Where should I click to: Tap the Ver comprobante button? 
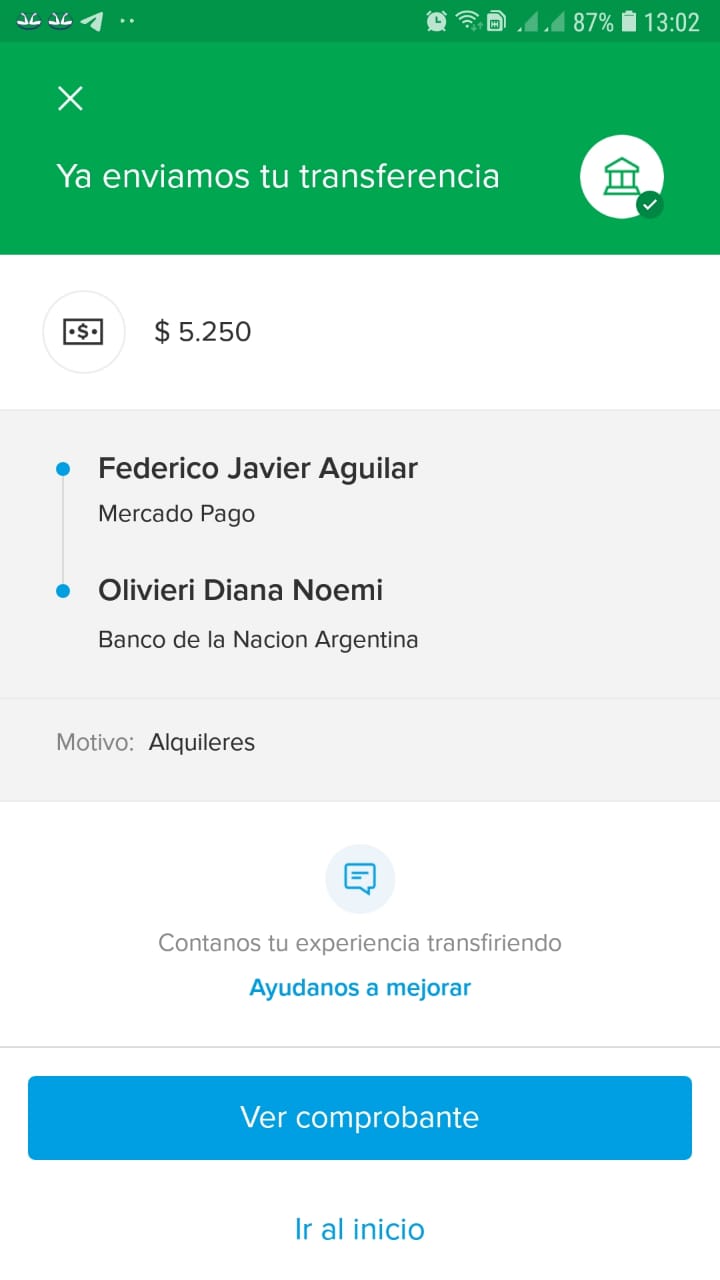tap(360, 1117)
